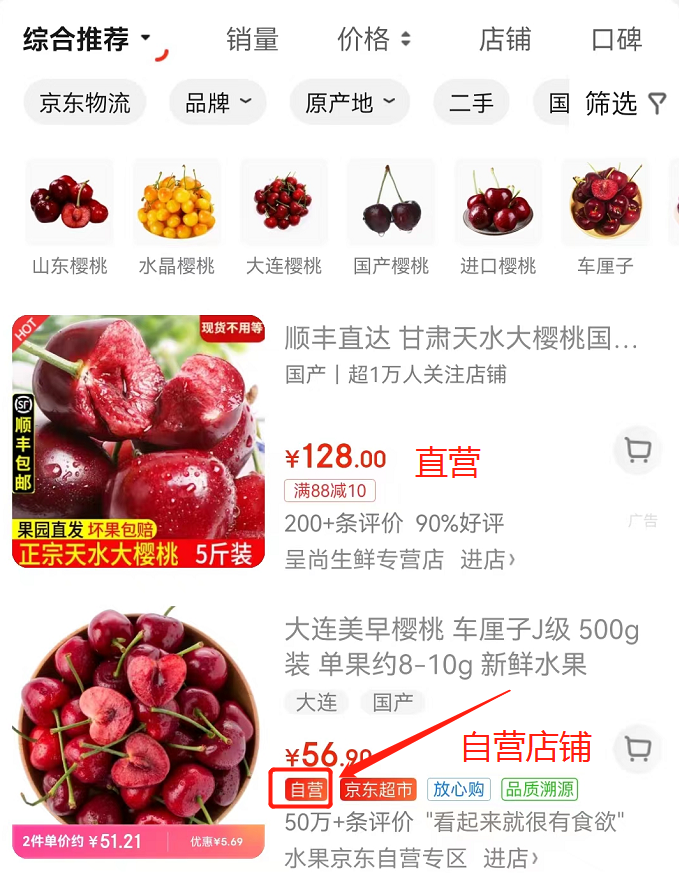Choose the 国产樱桃 category
This screenshot has width=679, height=877.
pos(391,217)
